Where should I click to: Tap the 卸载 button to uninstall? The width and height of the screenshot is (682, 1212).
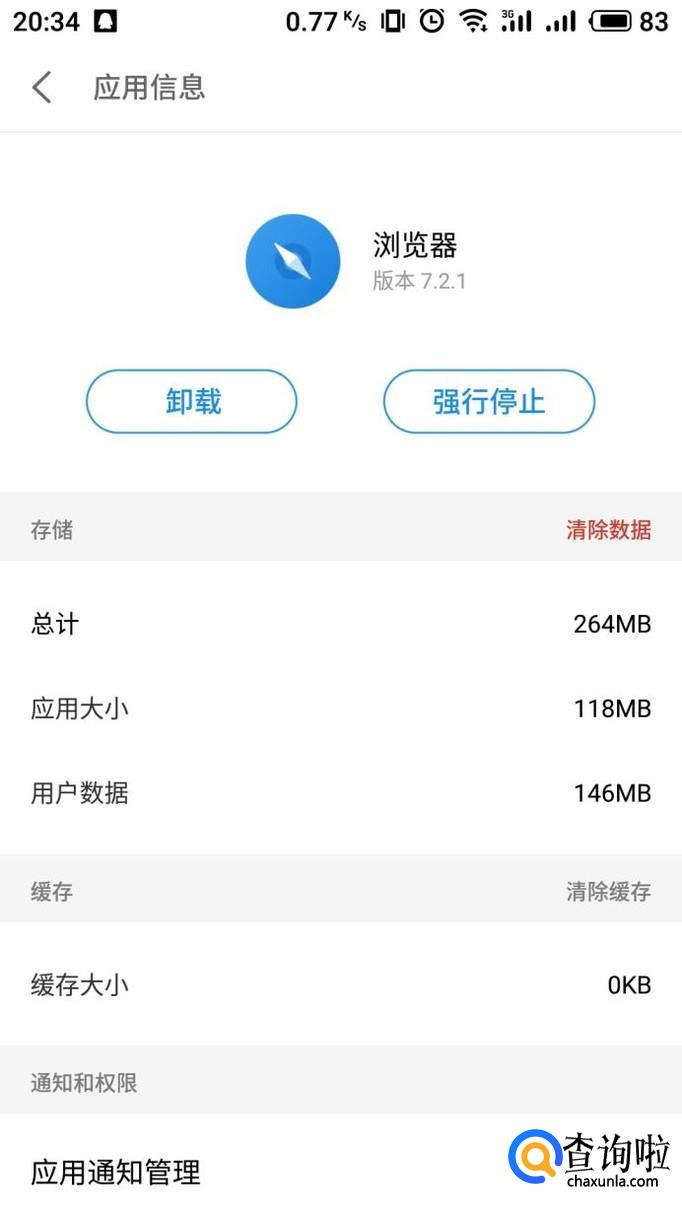click(x=192, y=402)
